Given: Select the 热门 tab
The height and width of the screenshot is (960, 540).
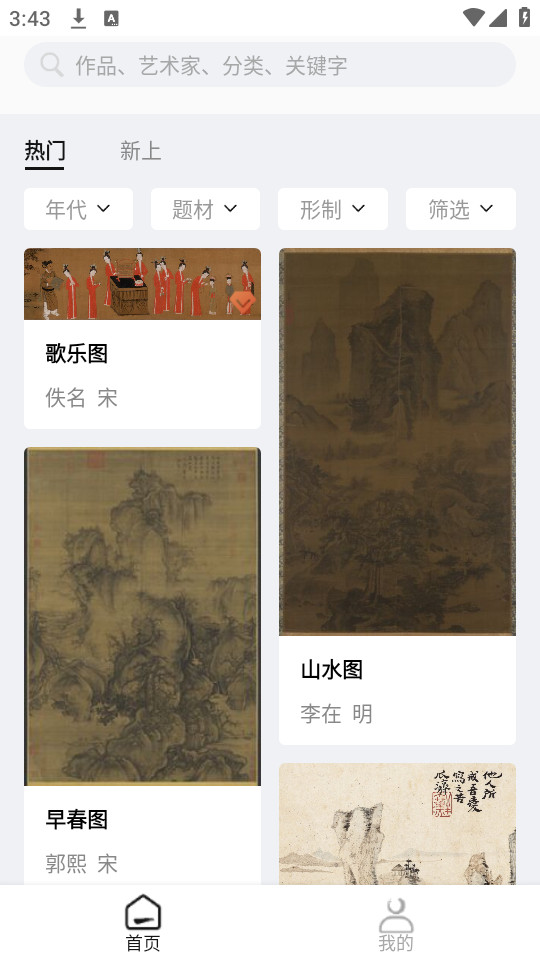Looking at the screenshot, I should [45, 151].
